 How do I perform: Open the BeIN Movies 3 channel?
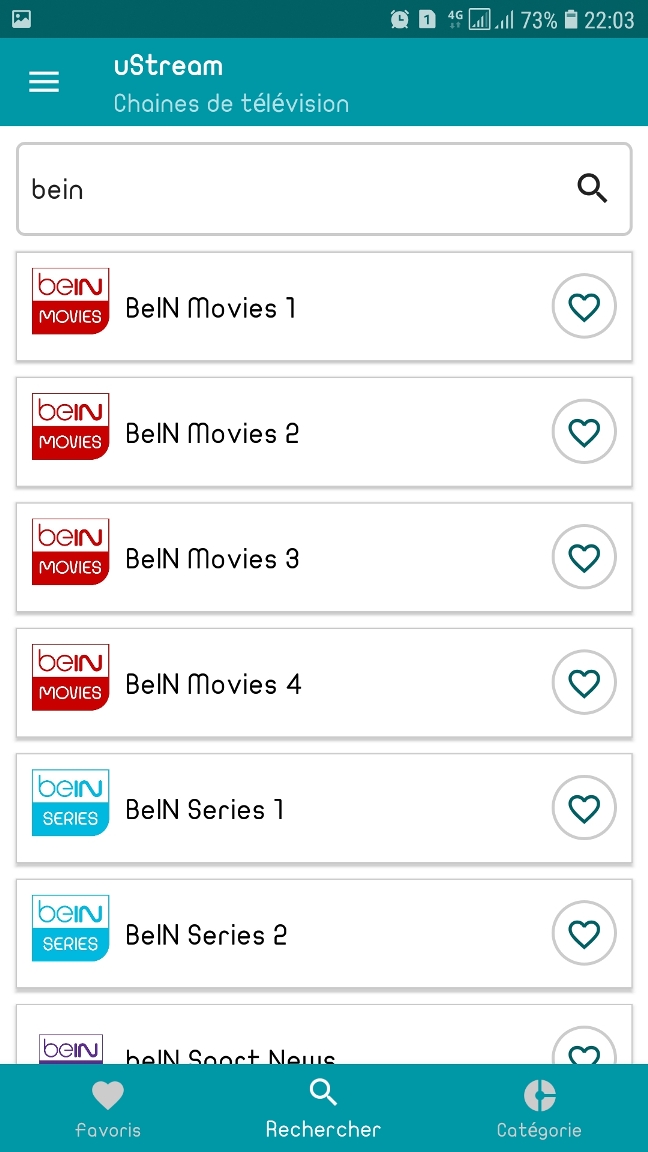pos(300,558)
